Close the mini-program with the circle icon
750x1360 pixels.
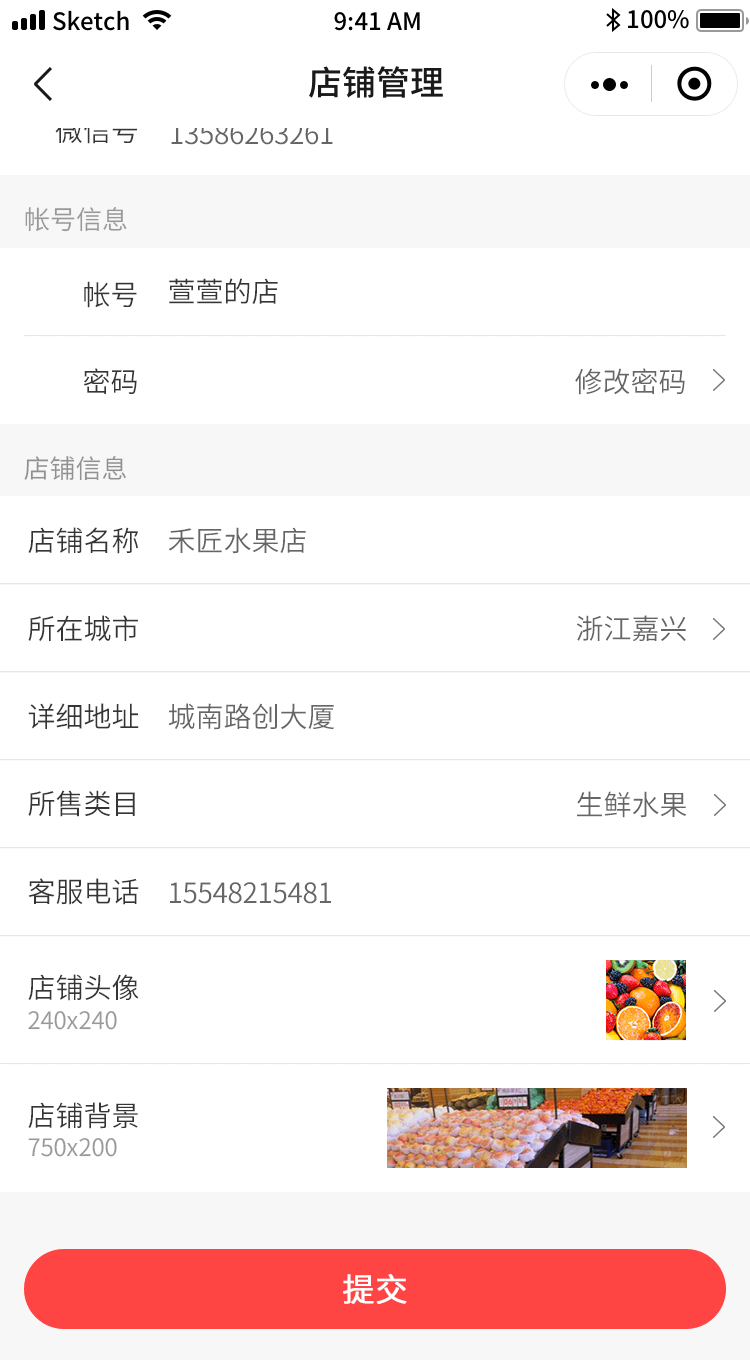[x=694, y=85]
